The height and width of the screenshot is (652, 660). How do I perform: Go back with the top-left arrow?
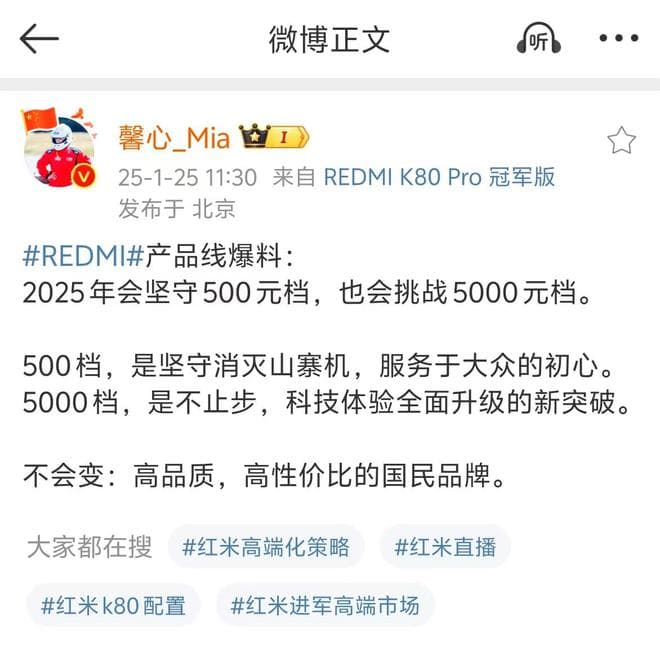pyautogui.click(x=39, y=39)
